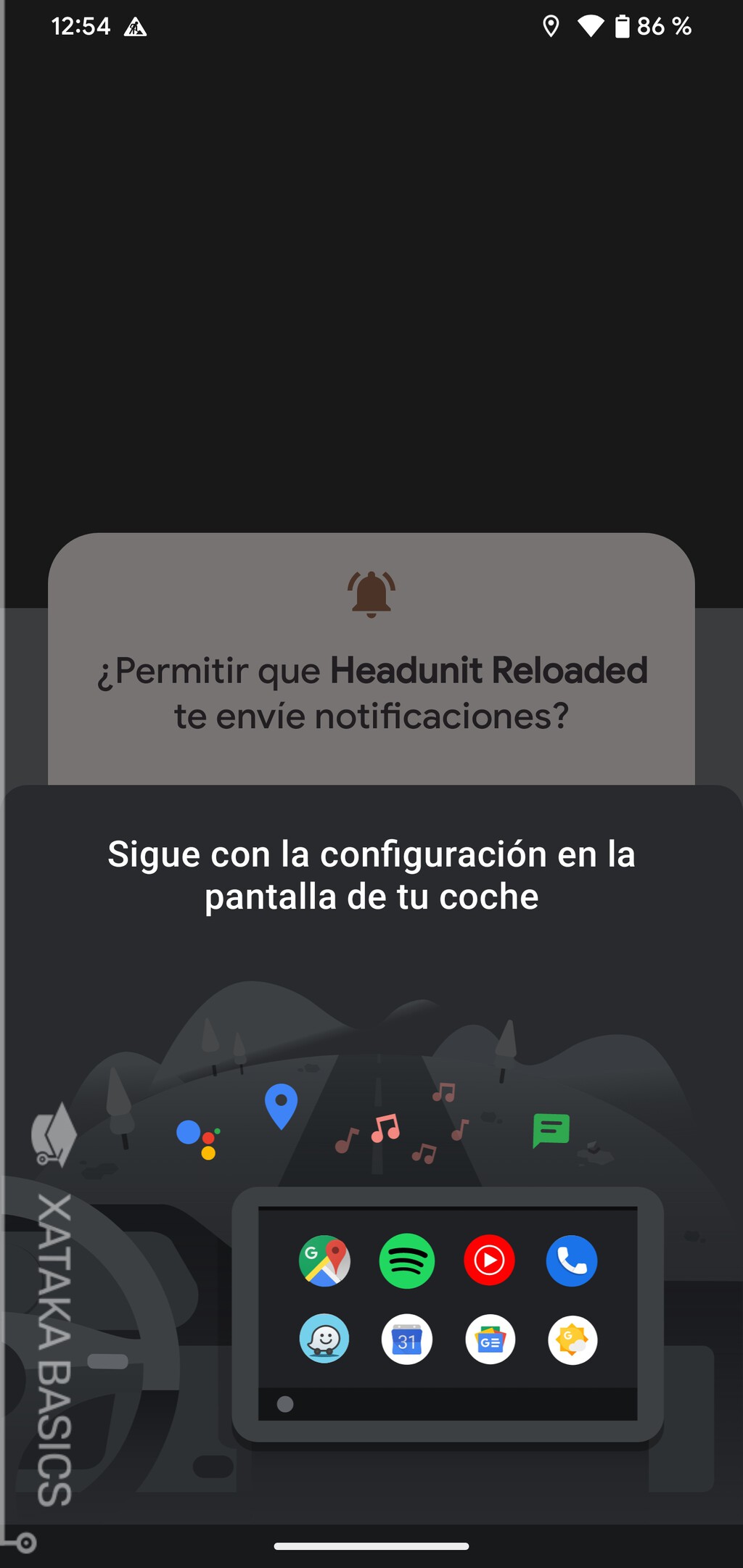The image size is (743, 1568).
Task: Tap the clock showing 12:54
Action: click(x=81, y=25)
